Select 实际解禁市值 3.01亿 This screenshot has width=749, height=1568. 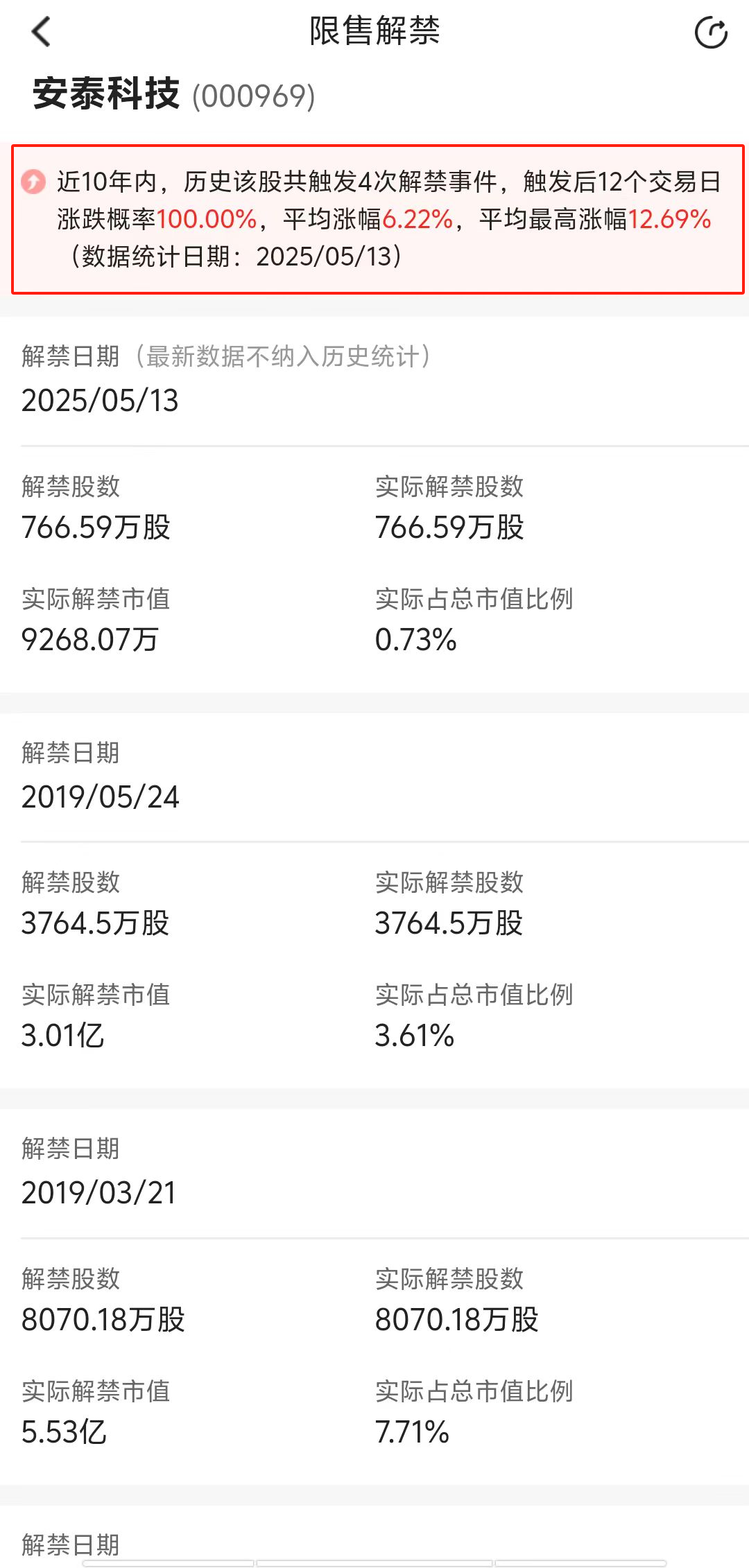62,1036
